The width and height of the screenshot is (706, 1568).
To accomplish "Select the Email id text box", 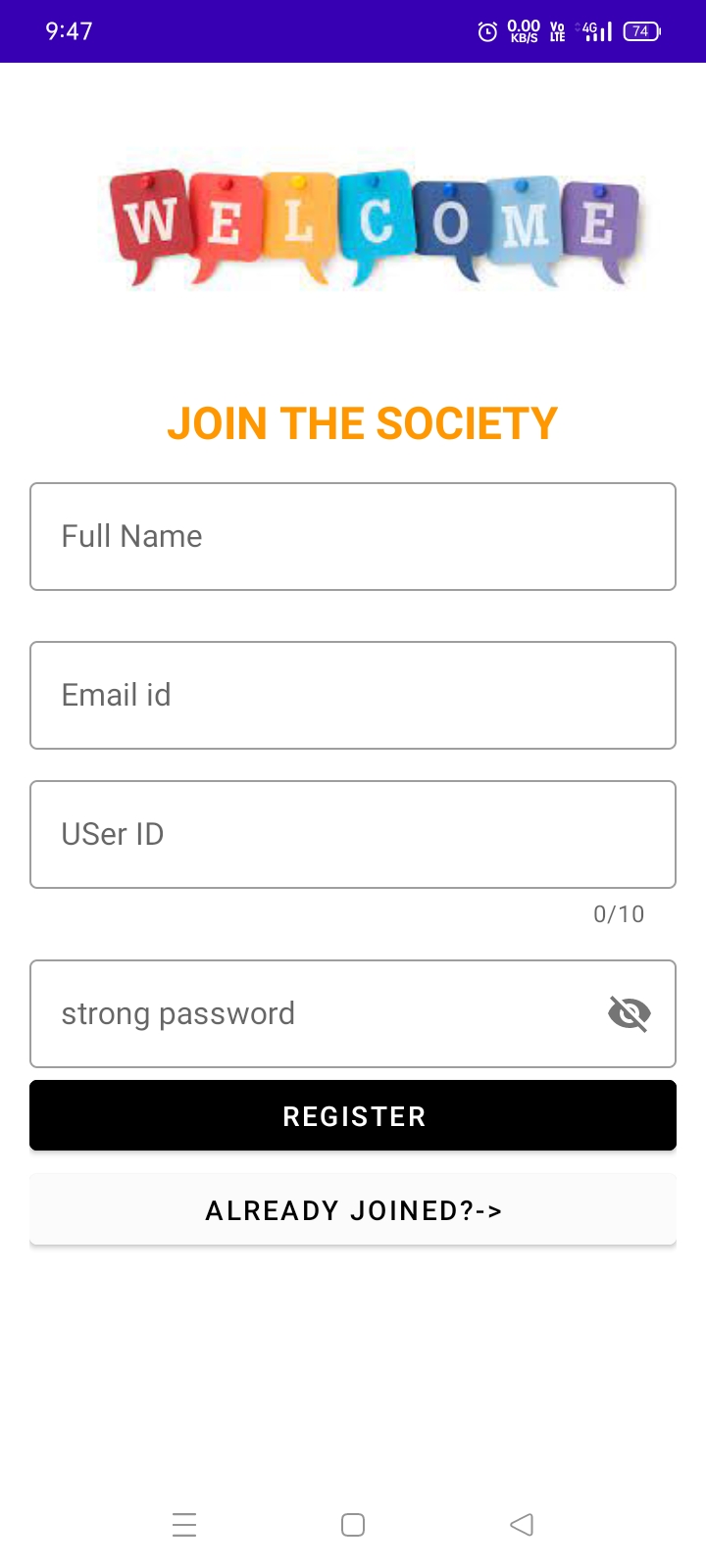I will point(353,695).
